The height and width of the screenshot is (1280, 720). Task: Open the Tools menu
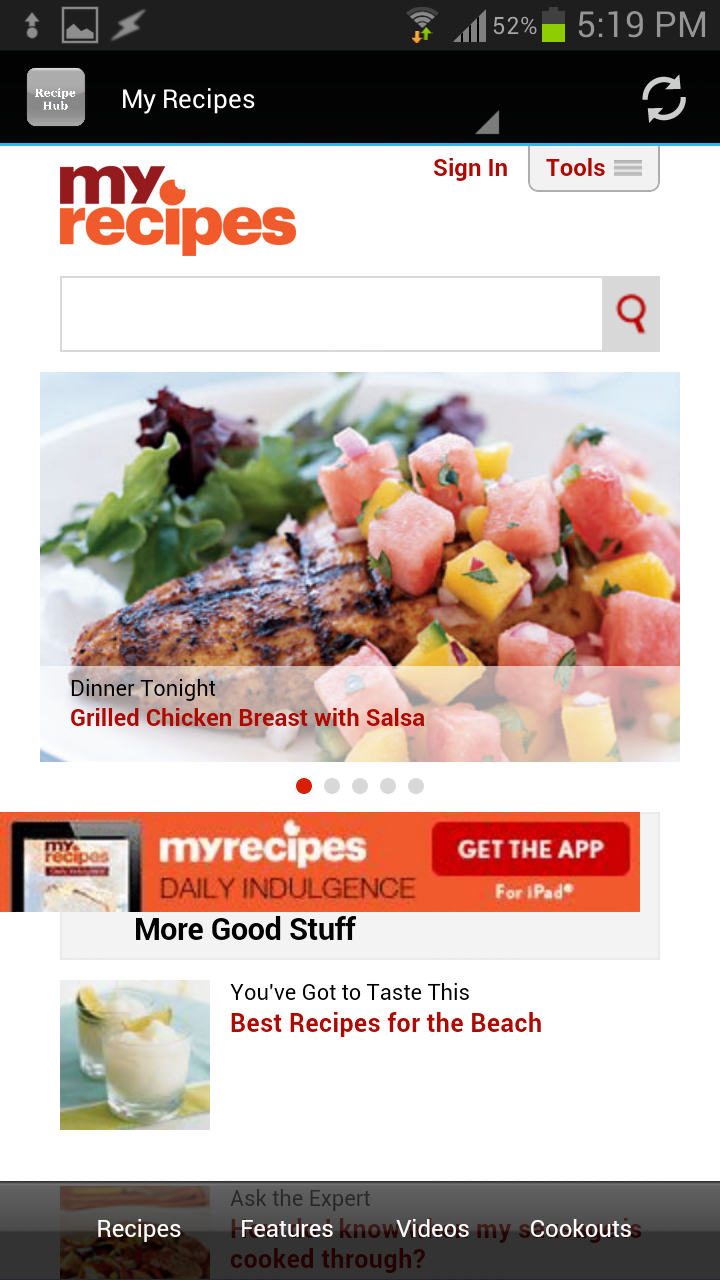[x=593, y=167]
